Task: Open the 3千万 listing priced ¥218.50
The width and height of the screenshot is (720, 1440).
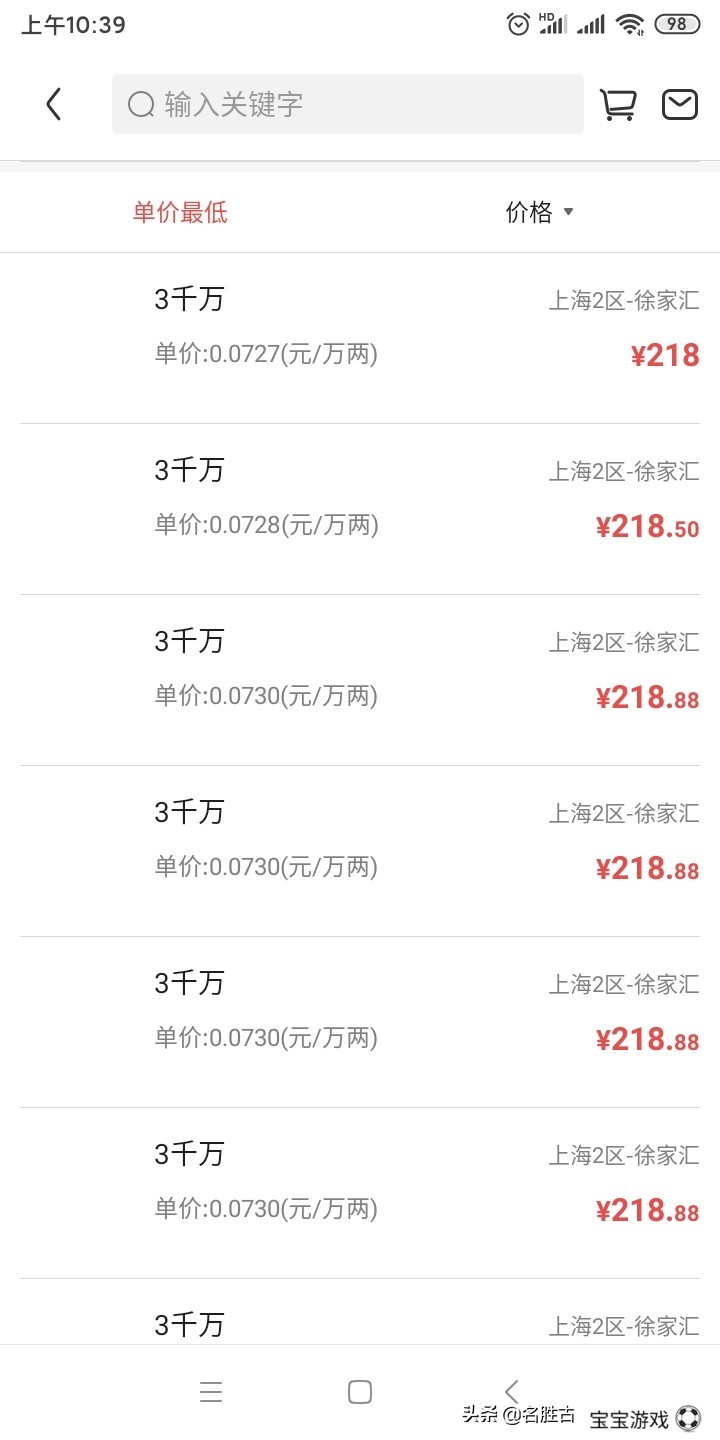Action: [x=360, y=509]
